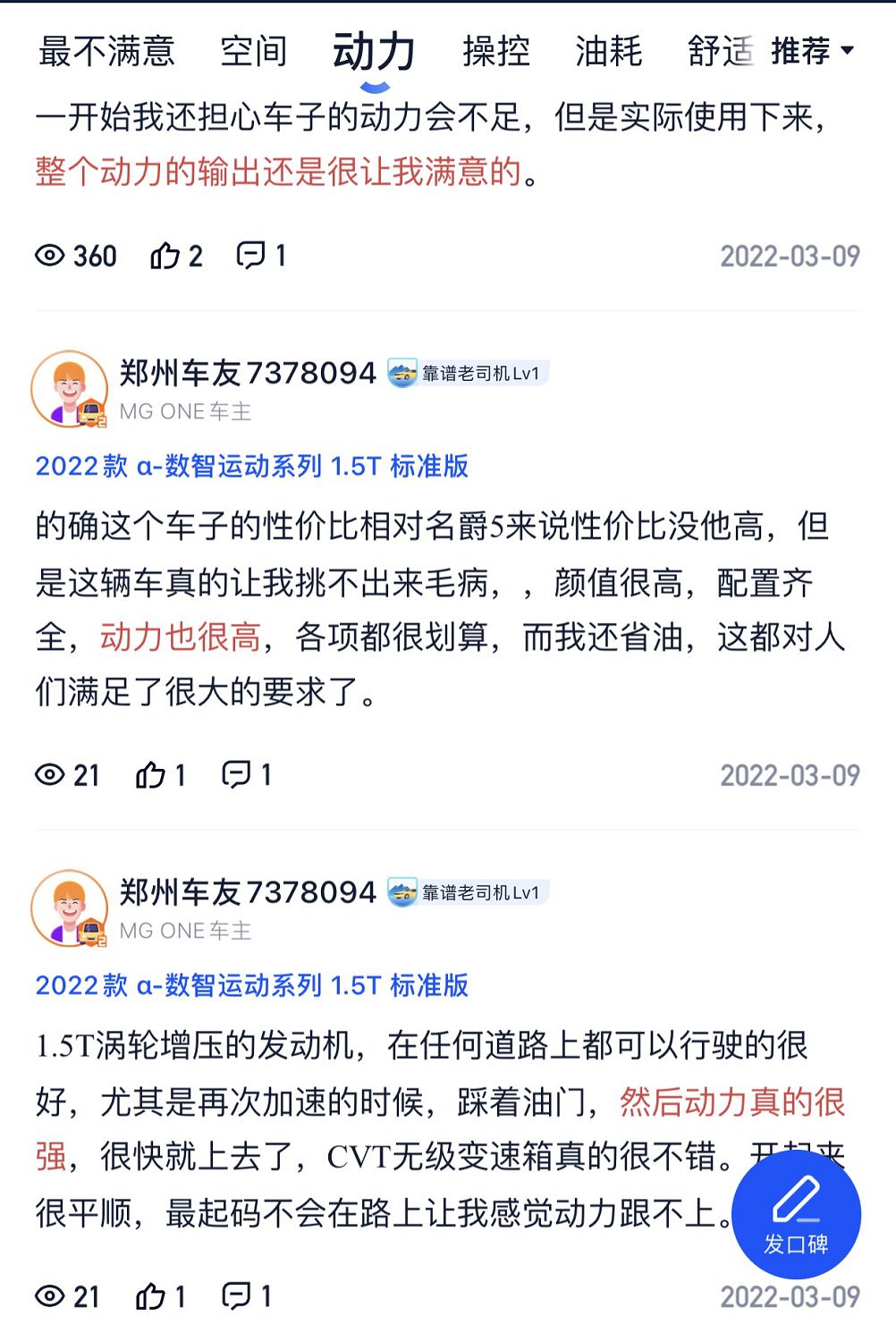Open comments on the 1.5T涡轮增压 review
896x1325 pixels.
246,1295
